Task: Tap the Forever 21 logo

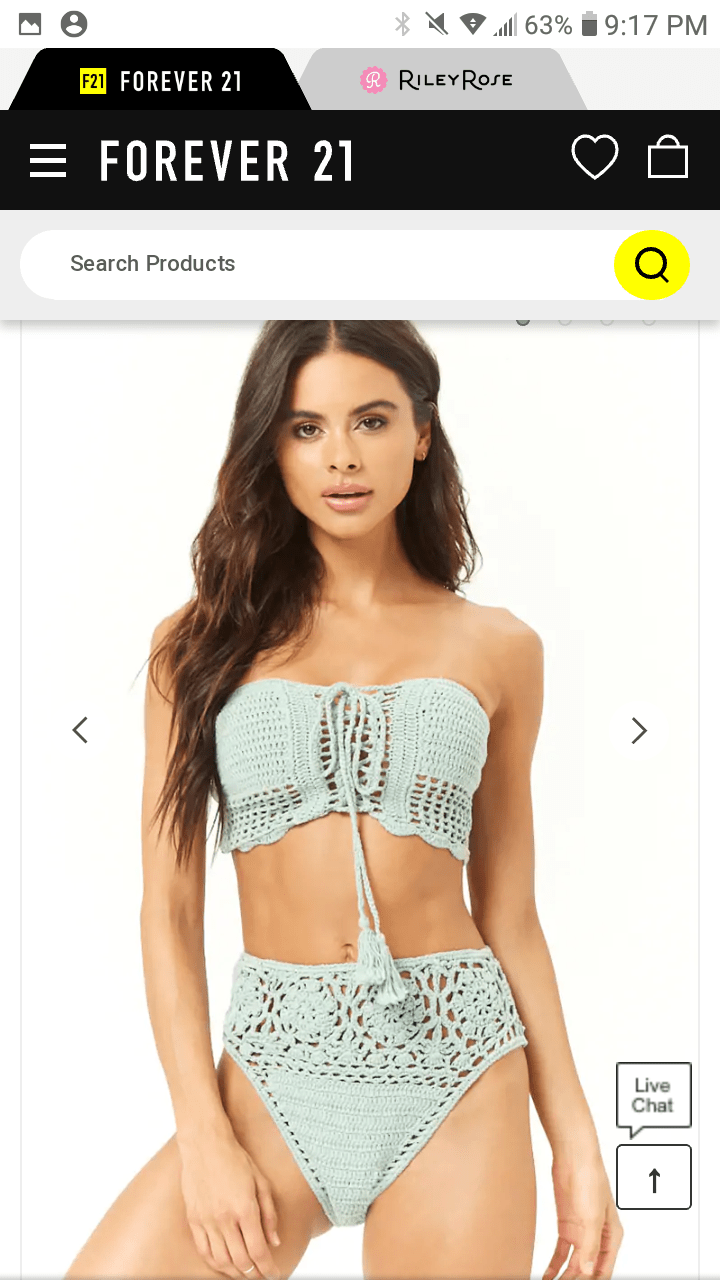Action: click(x=227, y=161)
